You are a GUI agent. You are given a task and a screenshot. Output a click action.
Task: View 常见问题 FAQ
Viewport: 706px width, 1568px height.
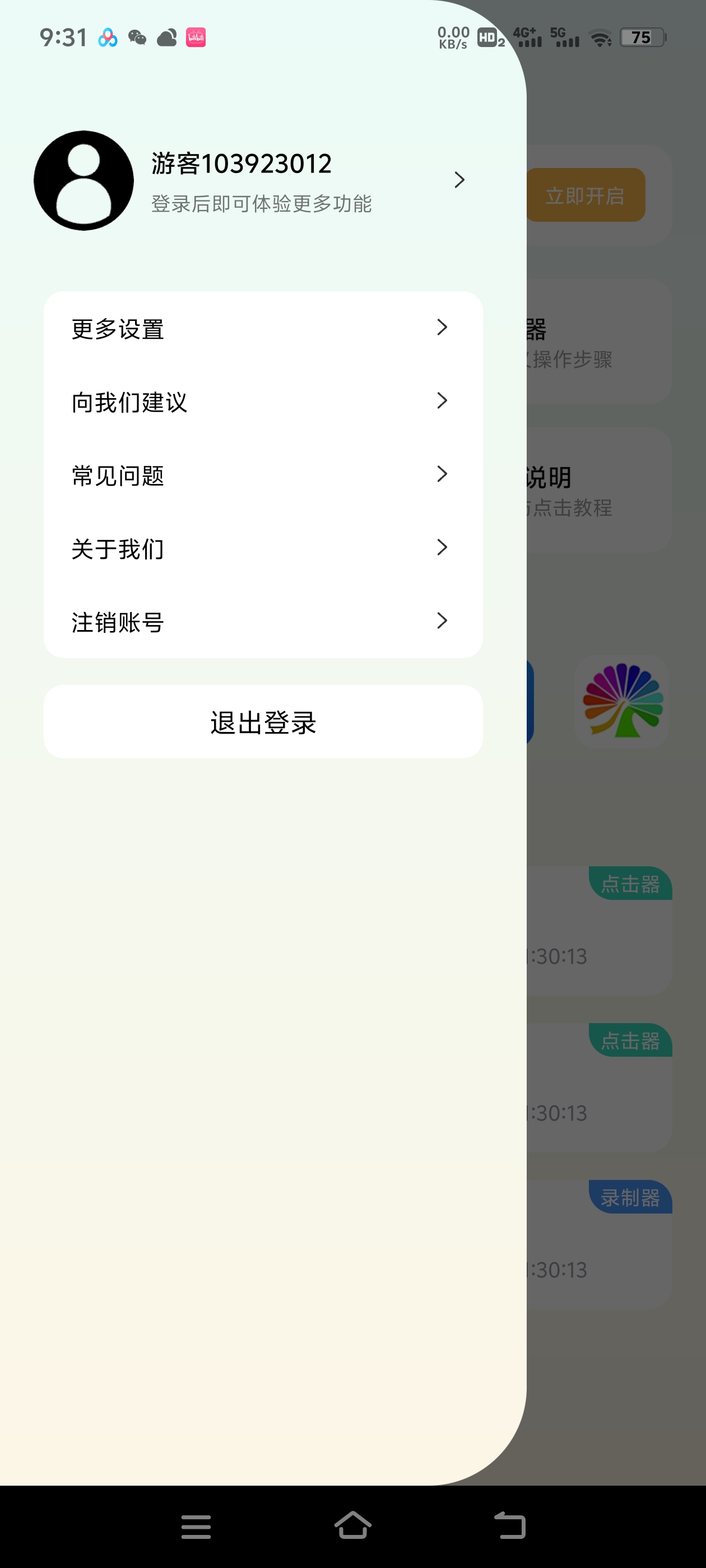(x=263, y=475)
